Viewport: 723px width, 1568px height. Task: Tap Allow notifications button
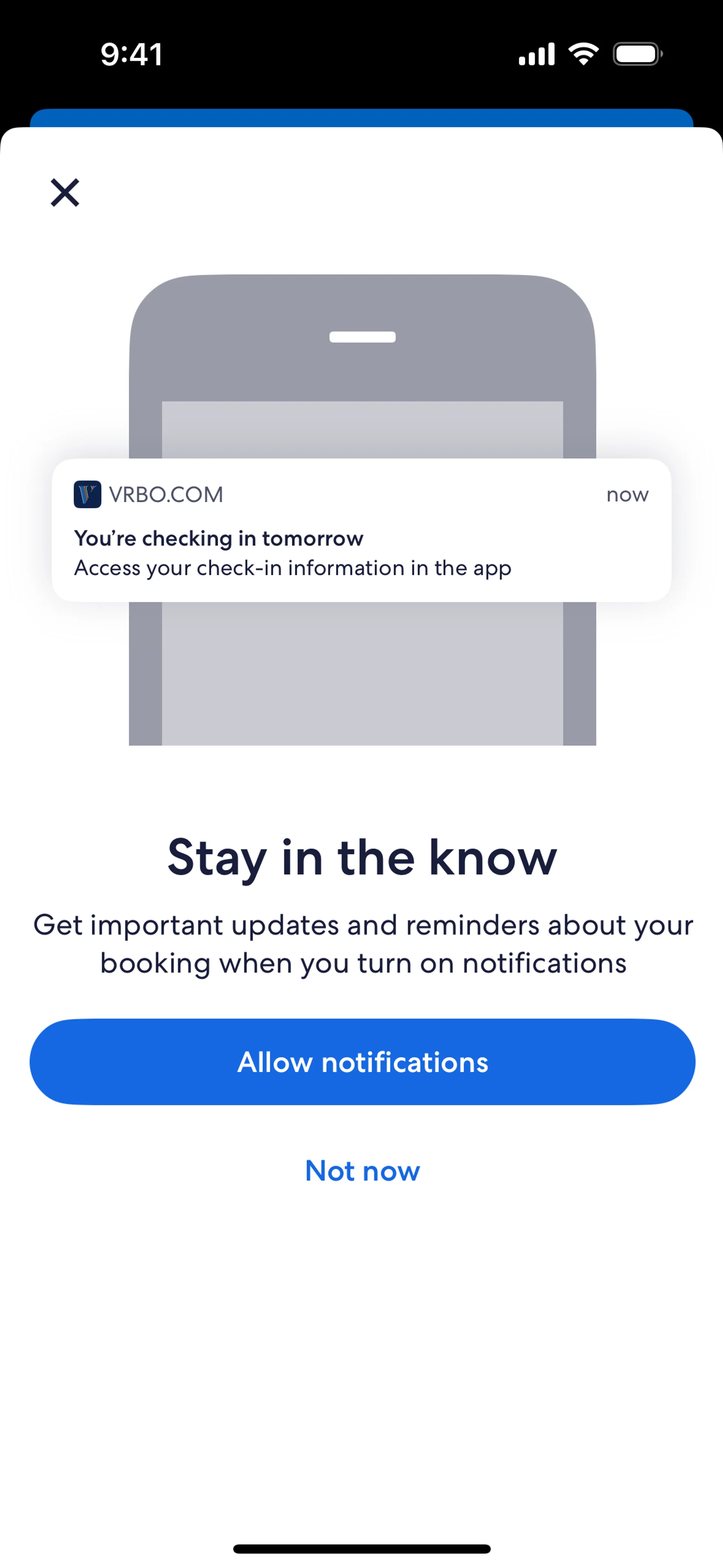tap(362, 1062)
